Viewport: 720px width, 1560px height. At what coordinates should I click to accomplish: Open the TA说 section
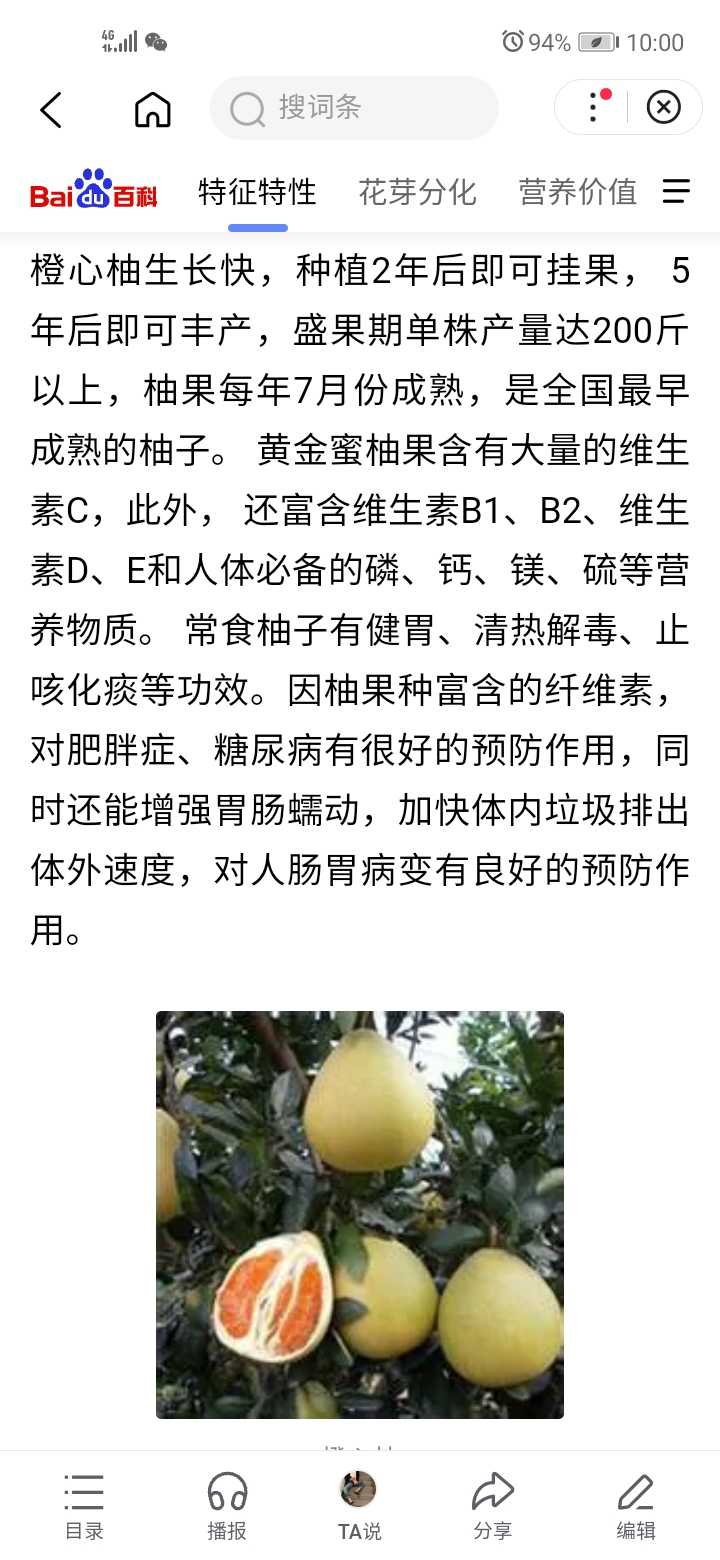click(x=359, y=1506)
